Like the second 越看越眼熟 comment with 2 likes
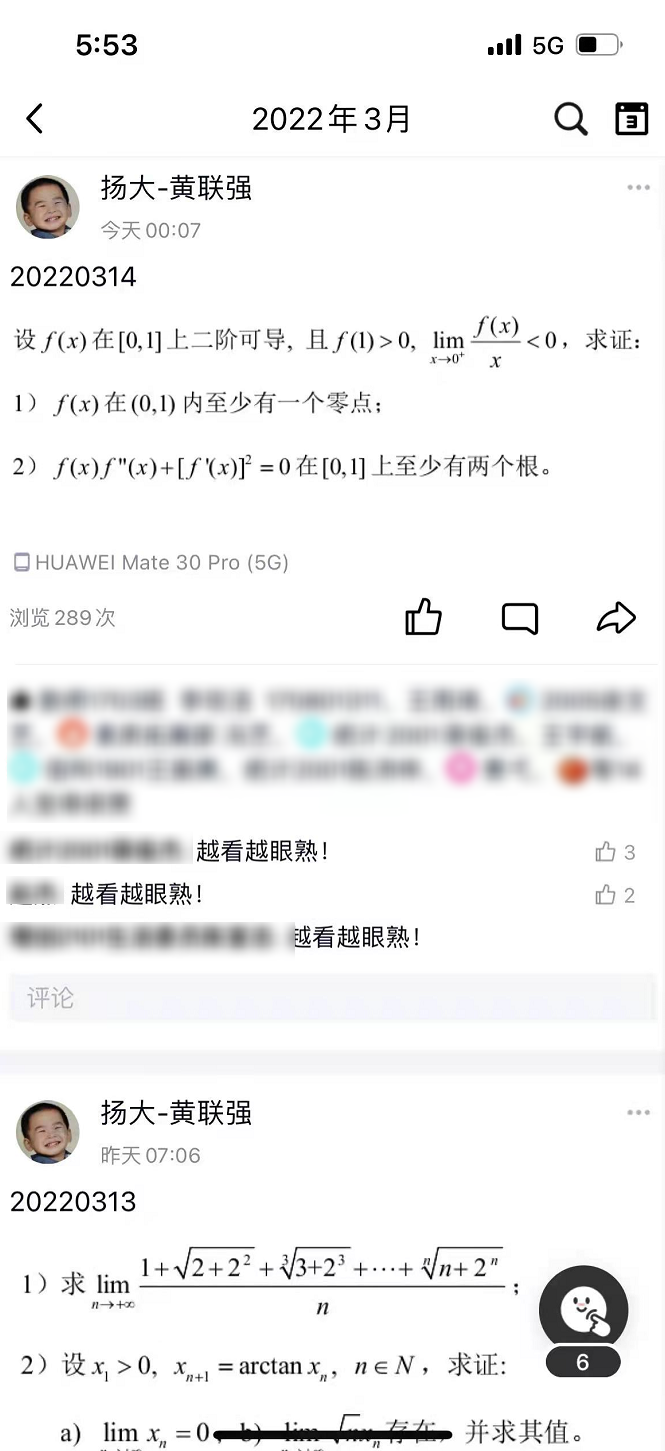The image size is (665, 1451). (x=606, y=895)
